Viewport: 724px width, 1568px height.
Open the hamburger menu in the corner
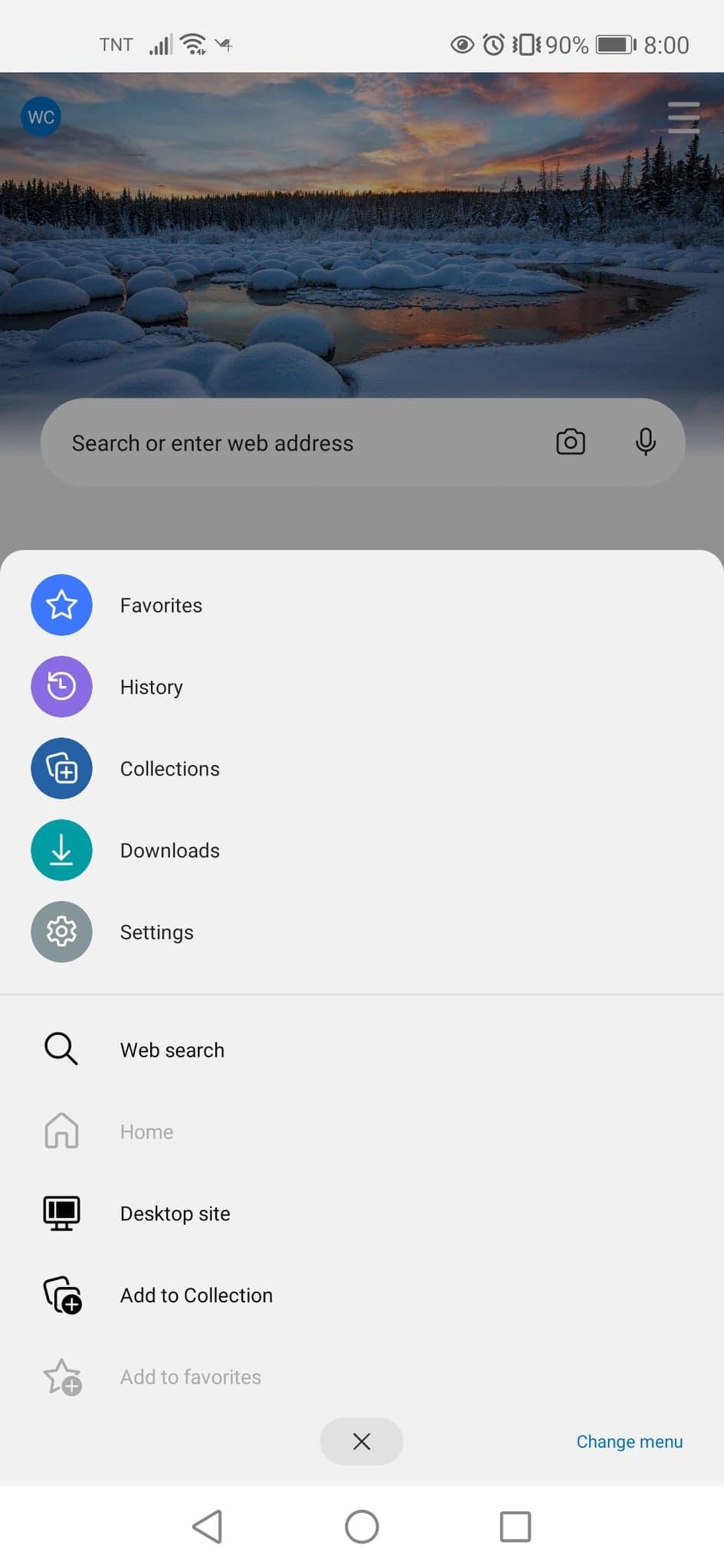coord(683,118)
